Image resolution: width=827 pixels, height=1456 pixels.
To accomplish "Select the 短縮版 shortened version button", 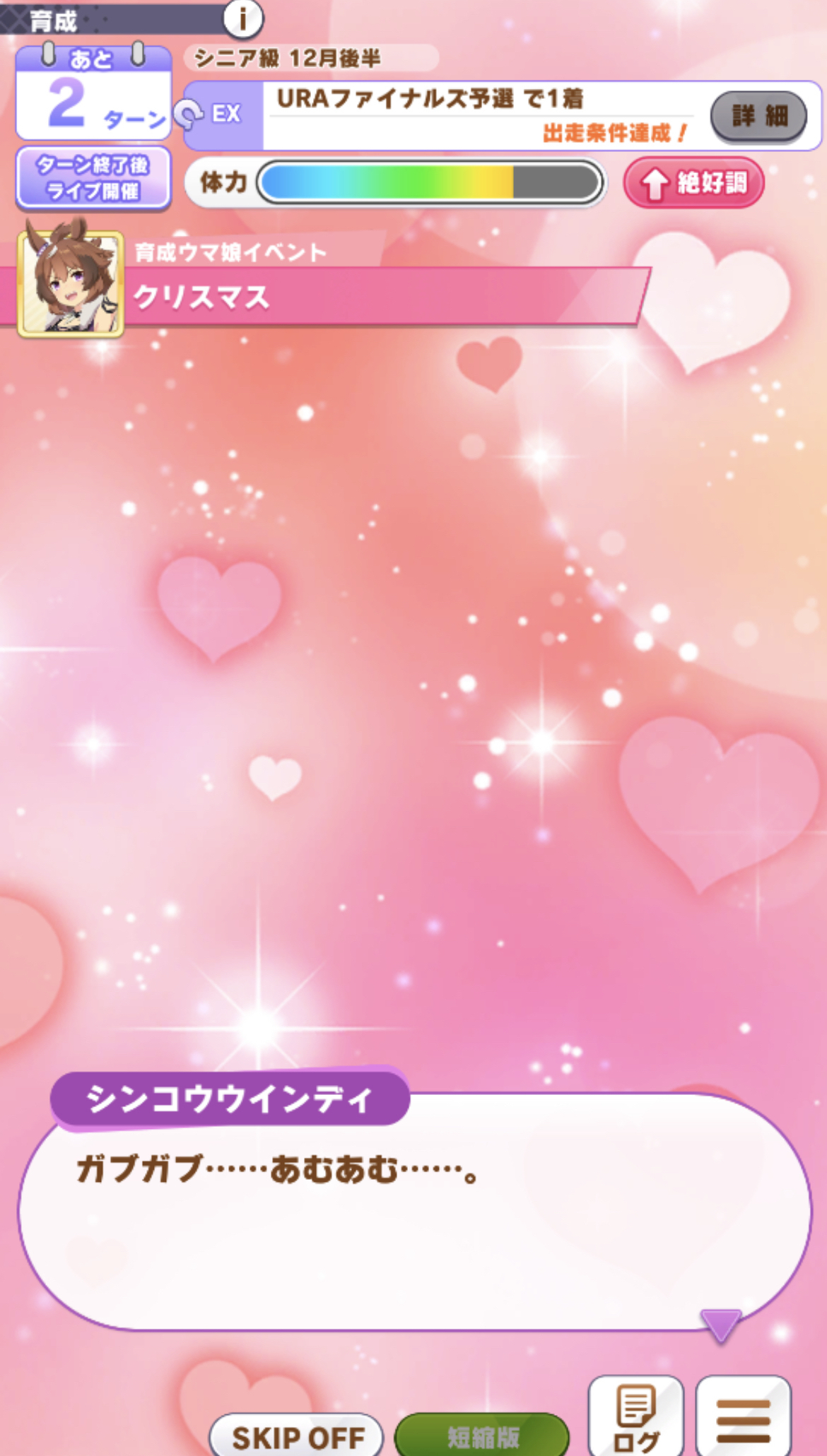I will point(482,1436).
